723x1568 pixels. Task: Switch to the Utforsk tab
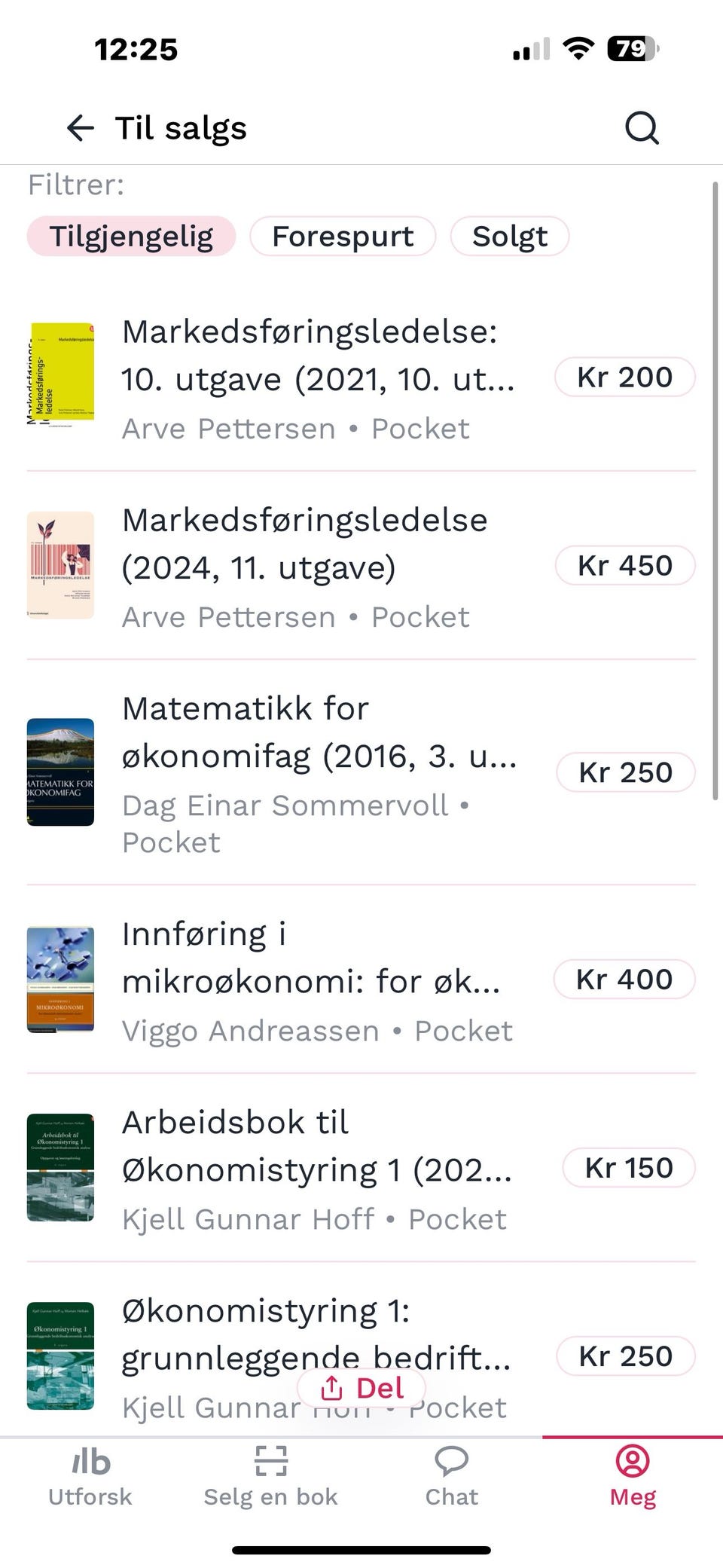coord(90,1477)
